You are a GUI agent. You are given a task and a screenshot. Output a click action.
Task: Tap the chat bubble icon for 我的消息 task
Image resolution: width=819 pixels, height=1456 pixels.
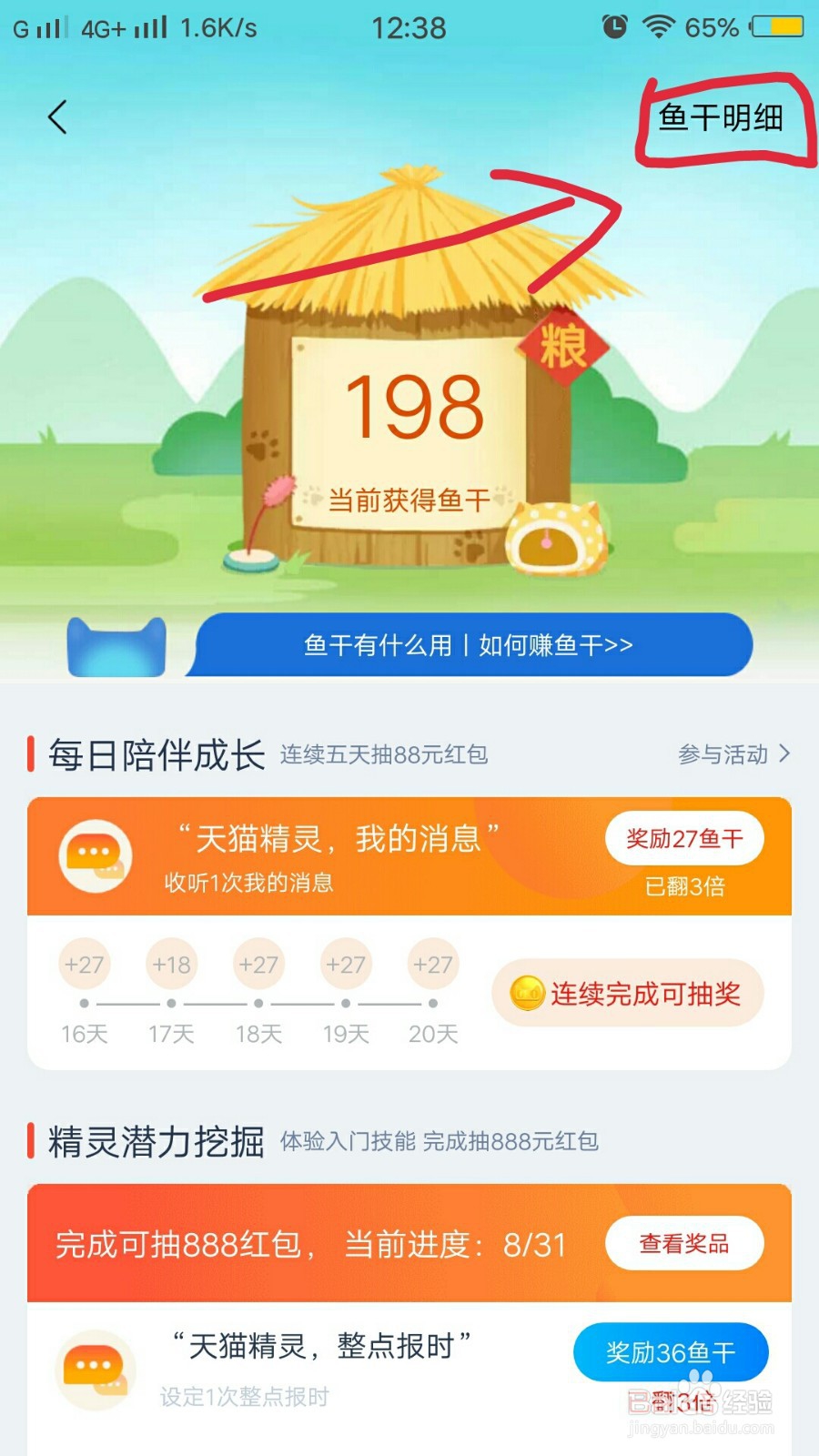point(95,855)
